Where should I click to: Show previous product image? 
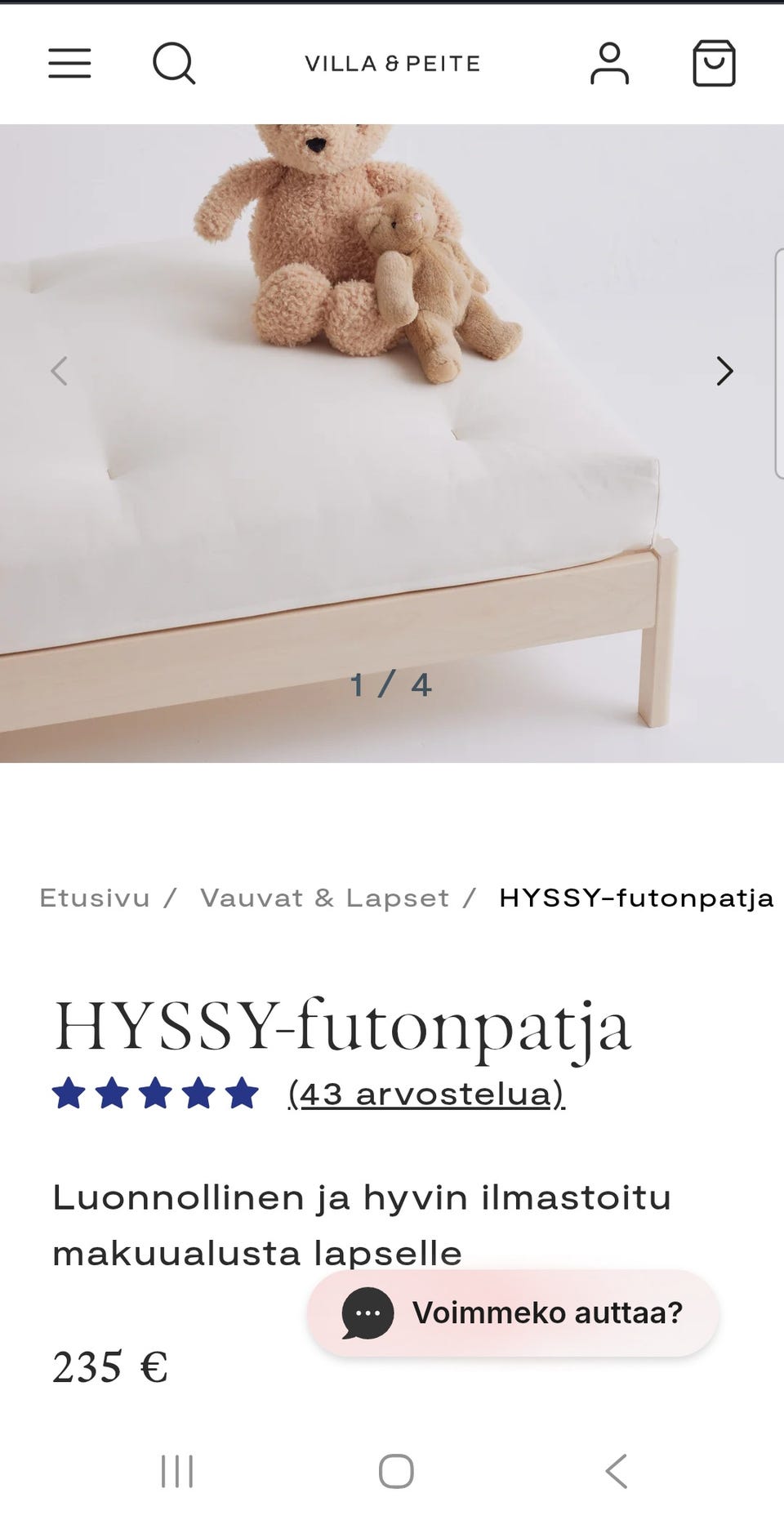coord(59,371)
